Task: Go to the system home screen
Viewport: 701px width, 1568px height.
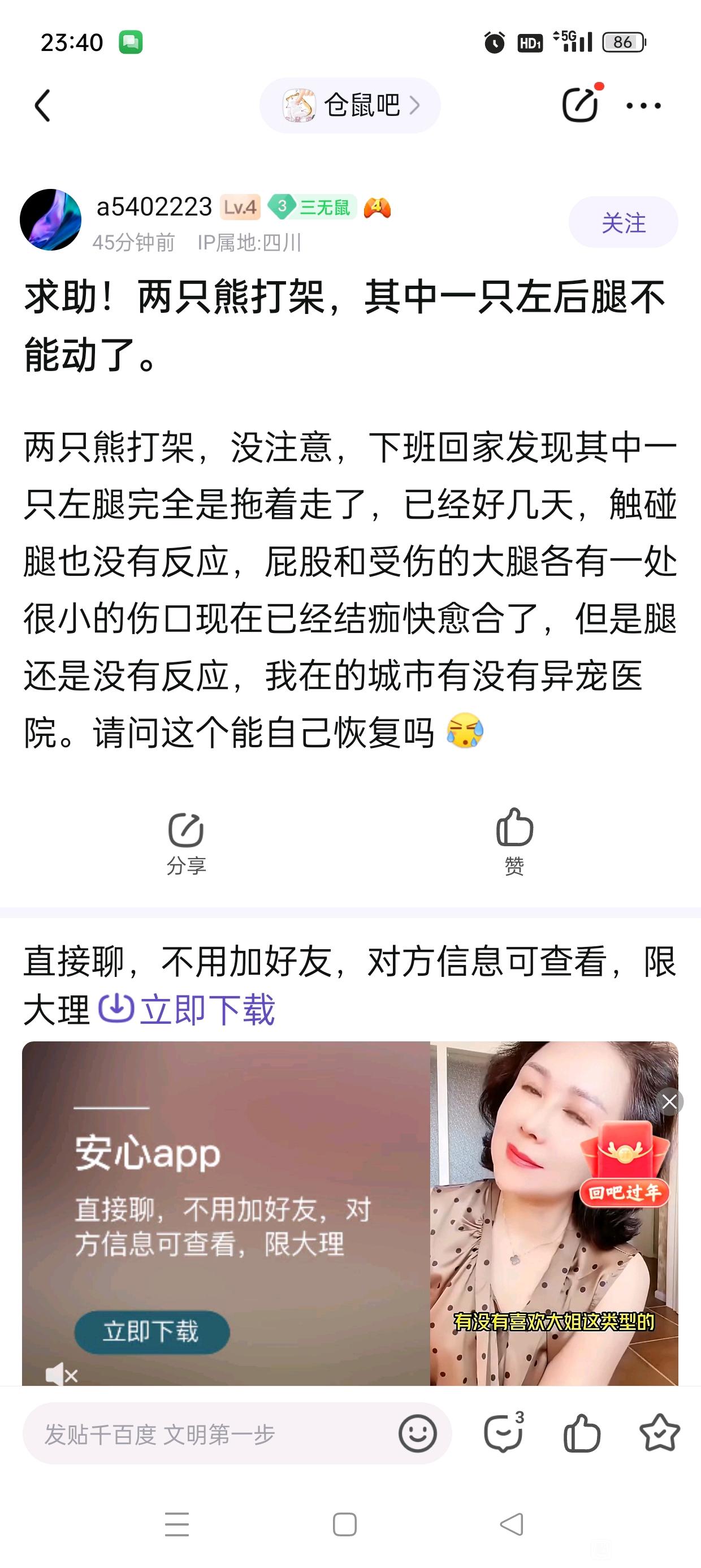Action: point(344,1525)
